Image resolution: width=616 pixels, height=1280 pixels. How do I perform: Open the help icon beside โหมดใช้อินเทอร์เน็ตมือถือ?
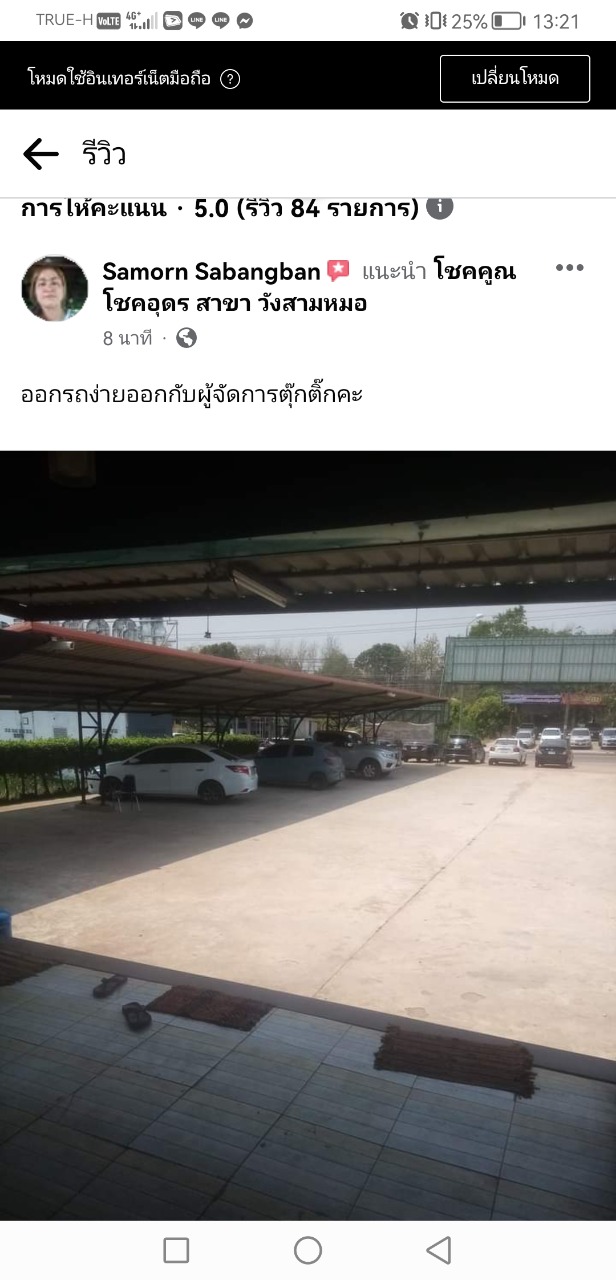pos(230,79)
